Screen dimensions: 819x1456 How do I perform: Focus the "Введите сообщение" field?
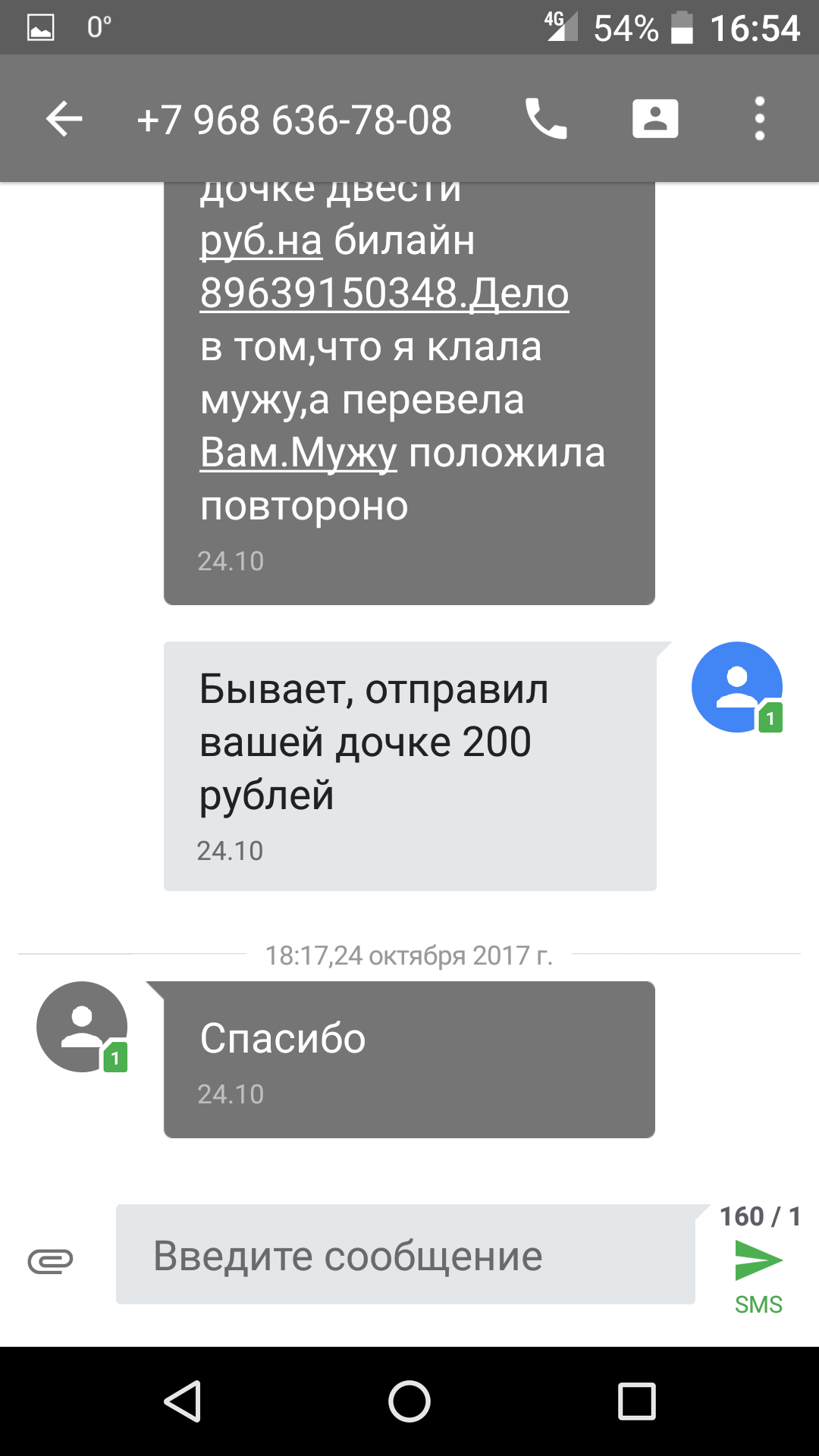pos(405,1255)
